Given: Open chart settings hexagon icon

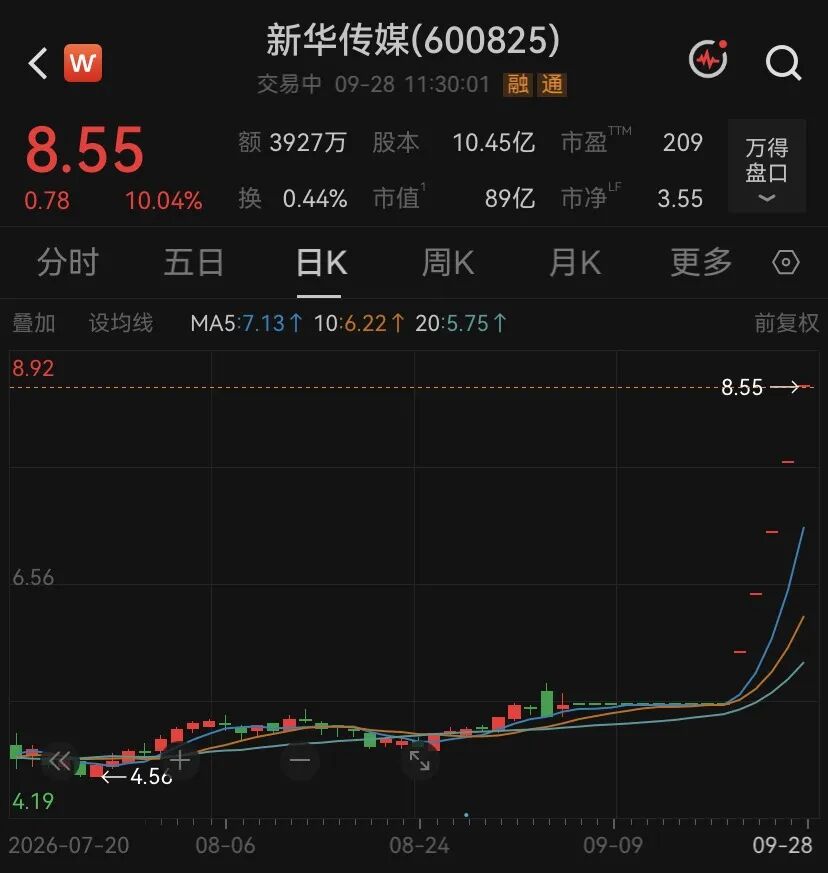Looking at the screenshot, I should [x=786, y=262].
